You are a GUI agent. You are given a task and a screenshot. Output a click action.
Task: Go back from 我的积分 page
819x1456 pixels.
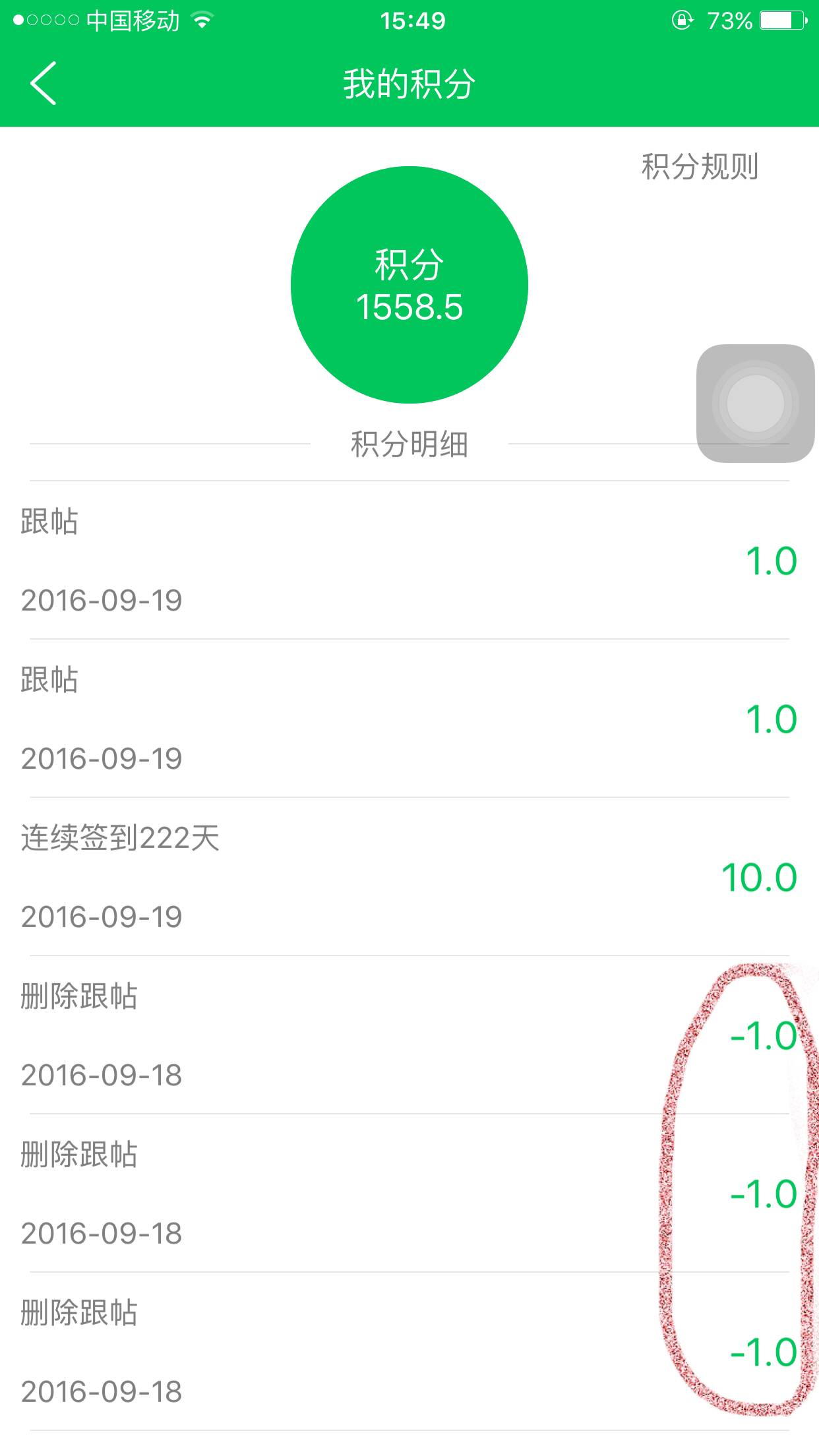tap(44, 84)
